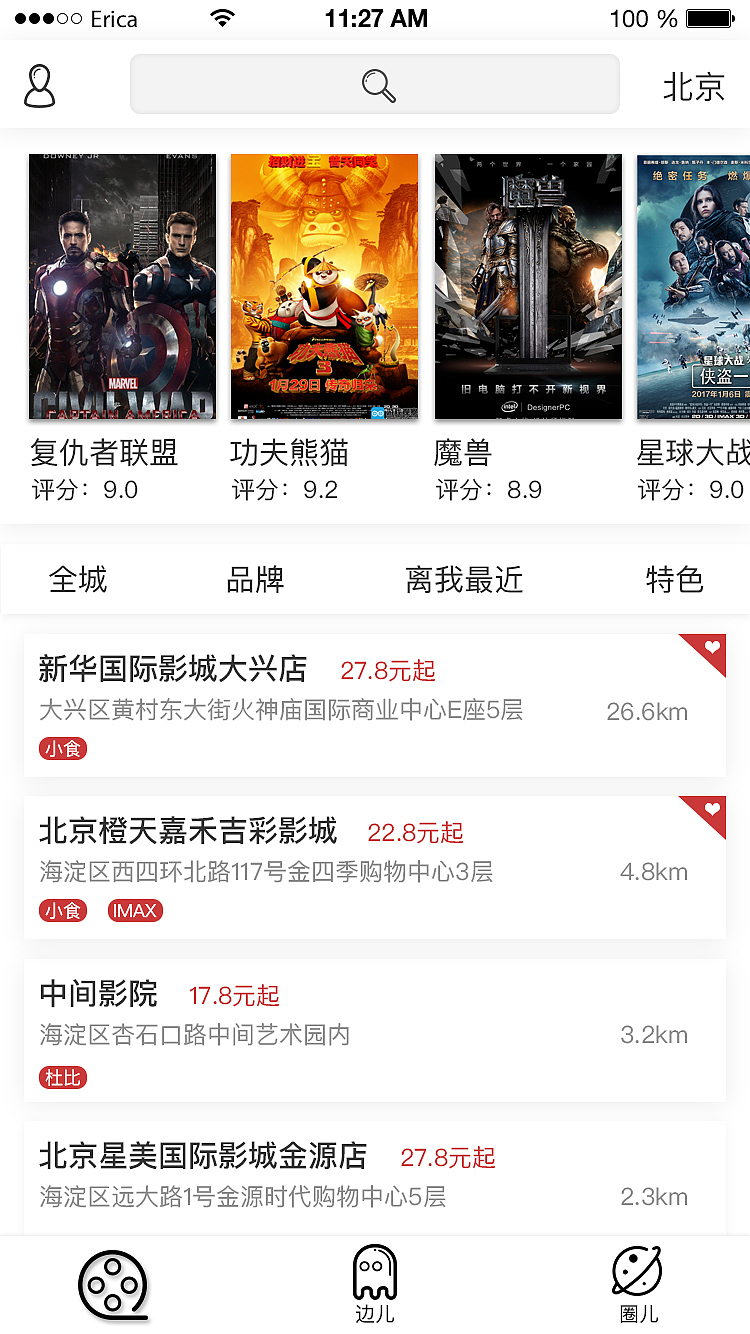Select the 全城 filter
The width and height of the screenshot is (750, 1334).
78,580
